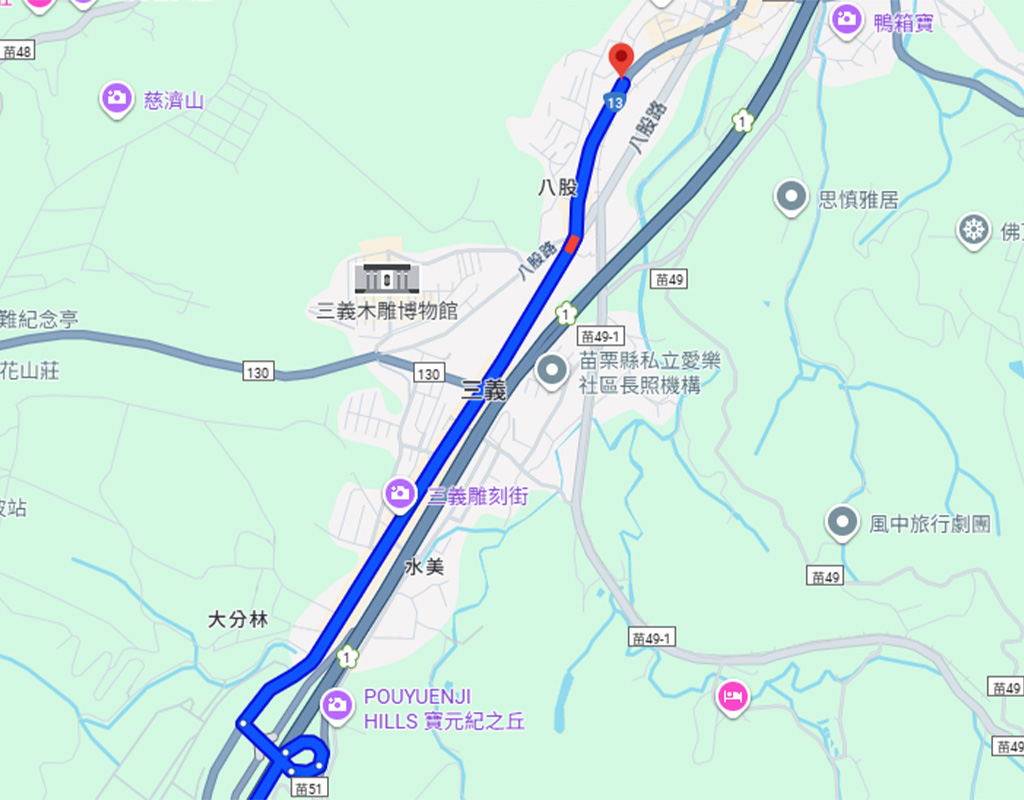
Task: Tap the POUYUENJI HILLS 寶元紀之丘 marker
Action: [337, 705]
